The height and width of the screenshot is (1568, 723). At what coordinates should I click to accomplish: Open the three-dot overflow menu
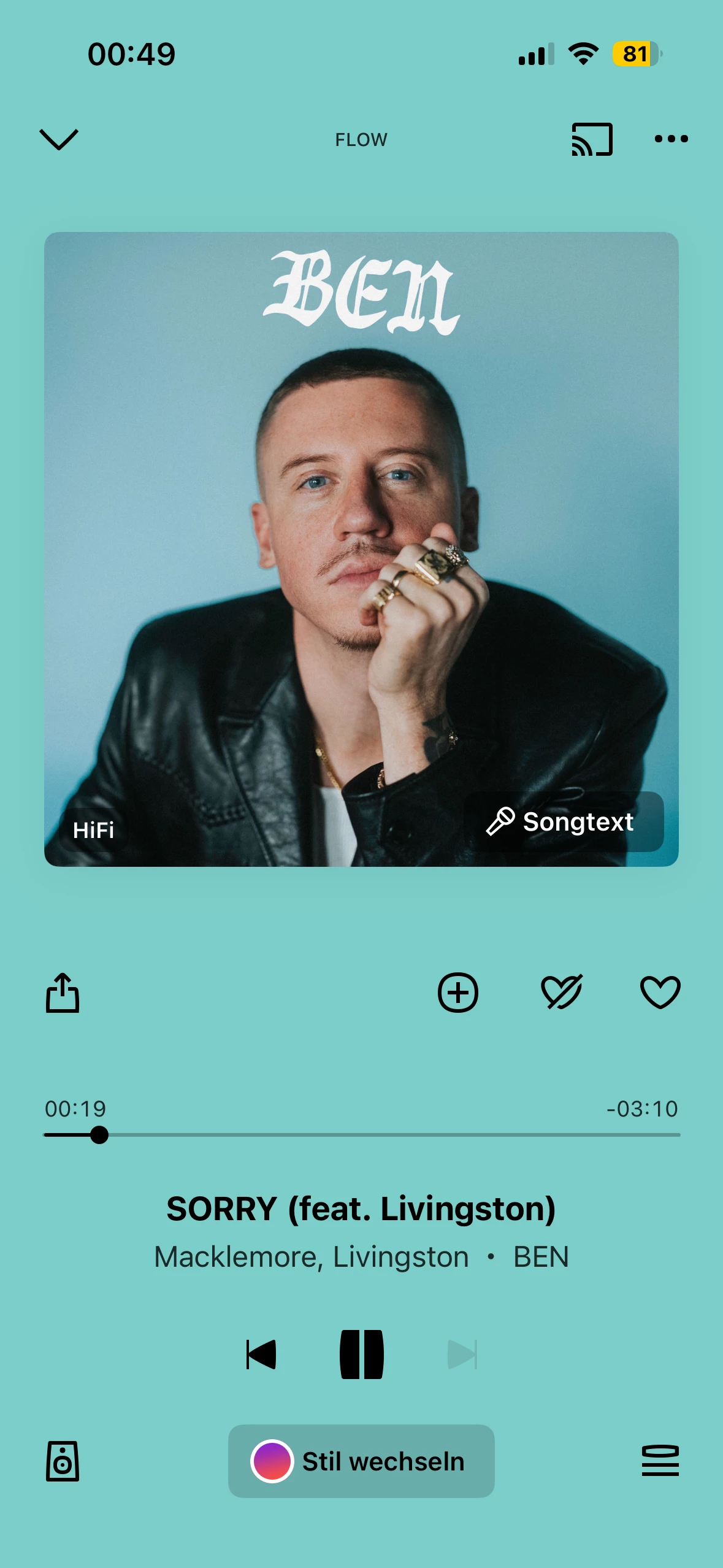(671, 139)
